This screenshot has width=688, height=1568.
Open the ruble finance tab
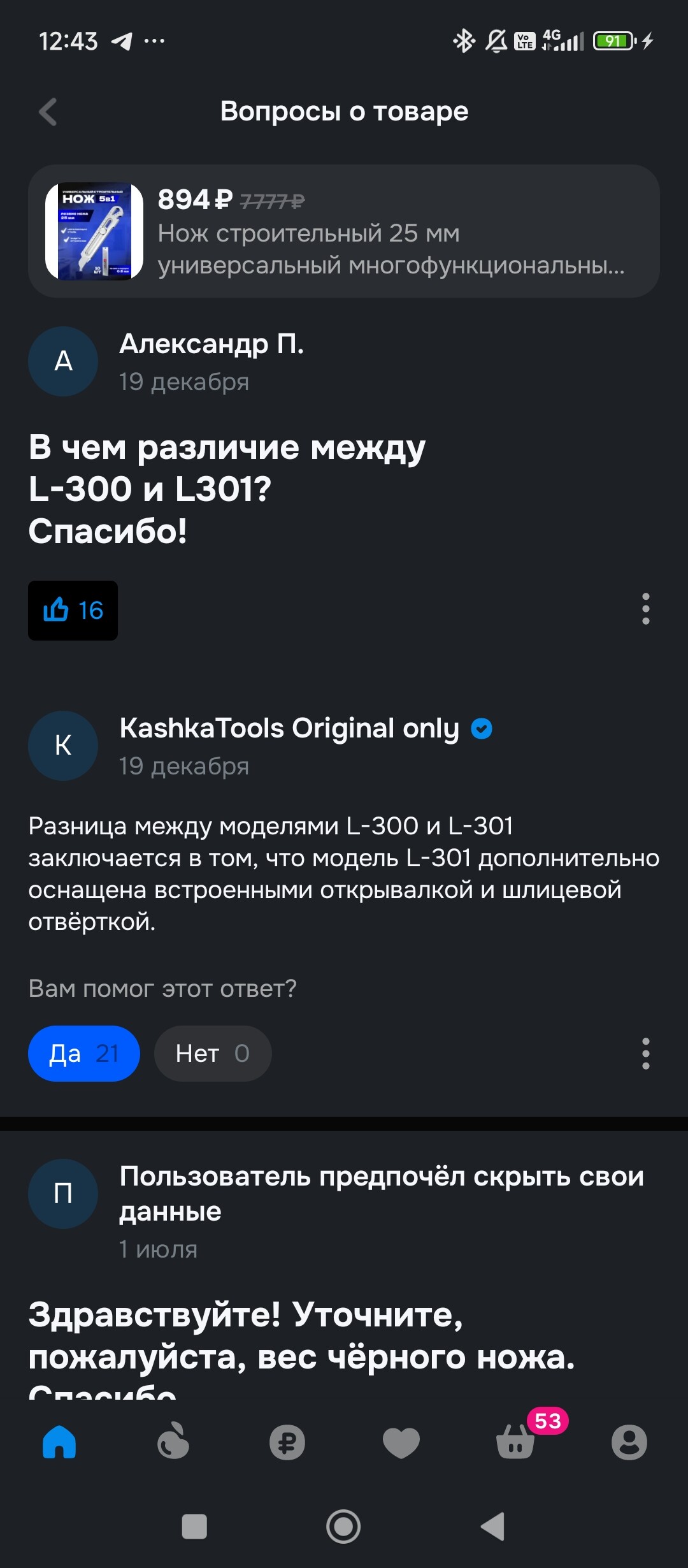pos(287,1442)
